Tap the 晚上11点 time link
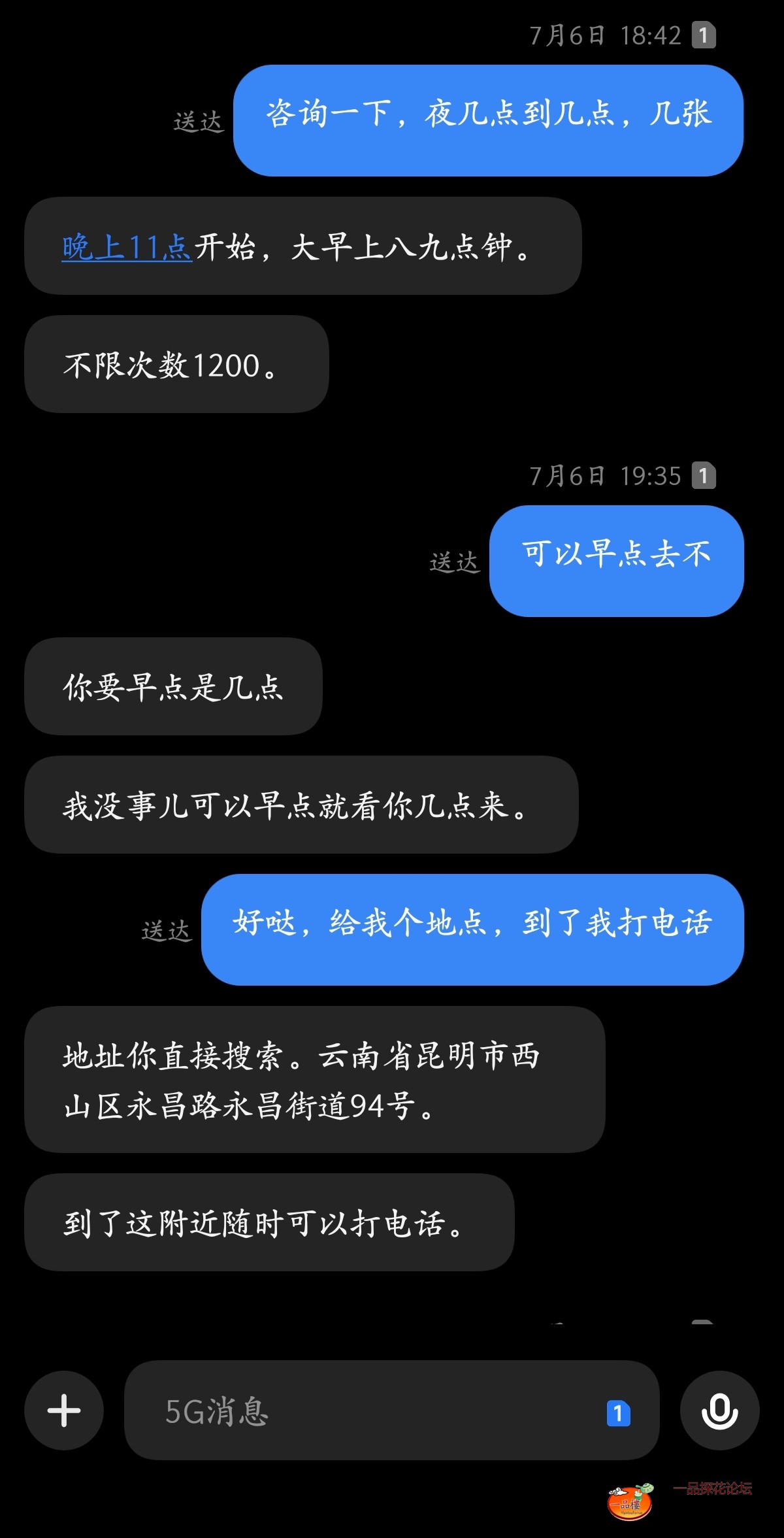The image size is (784, 1538). [127, 248]
